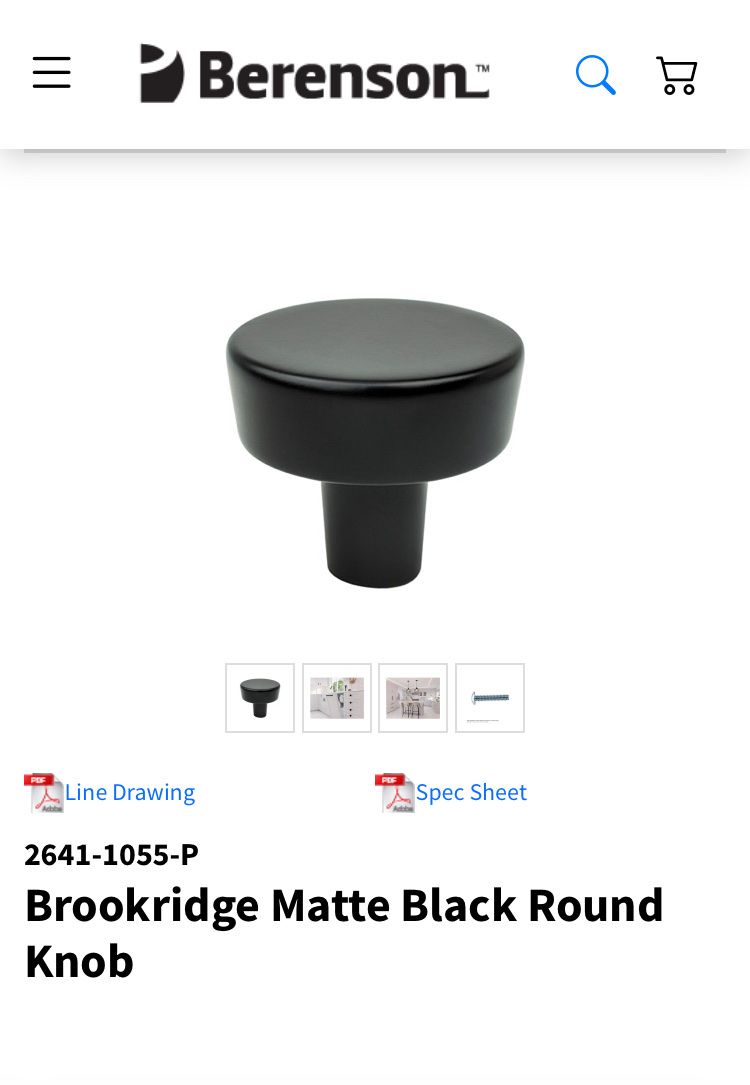Click the PDF icon beside Spec Sheet
This screenshot has height=1085, width=750.
click(395, 791)
